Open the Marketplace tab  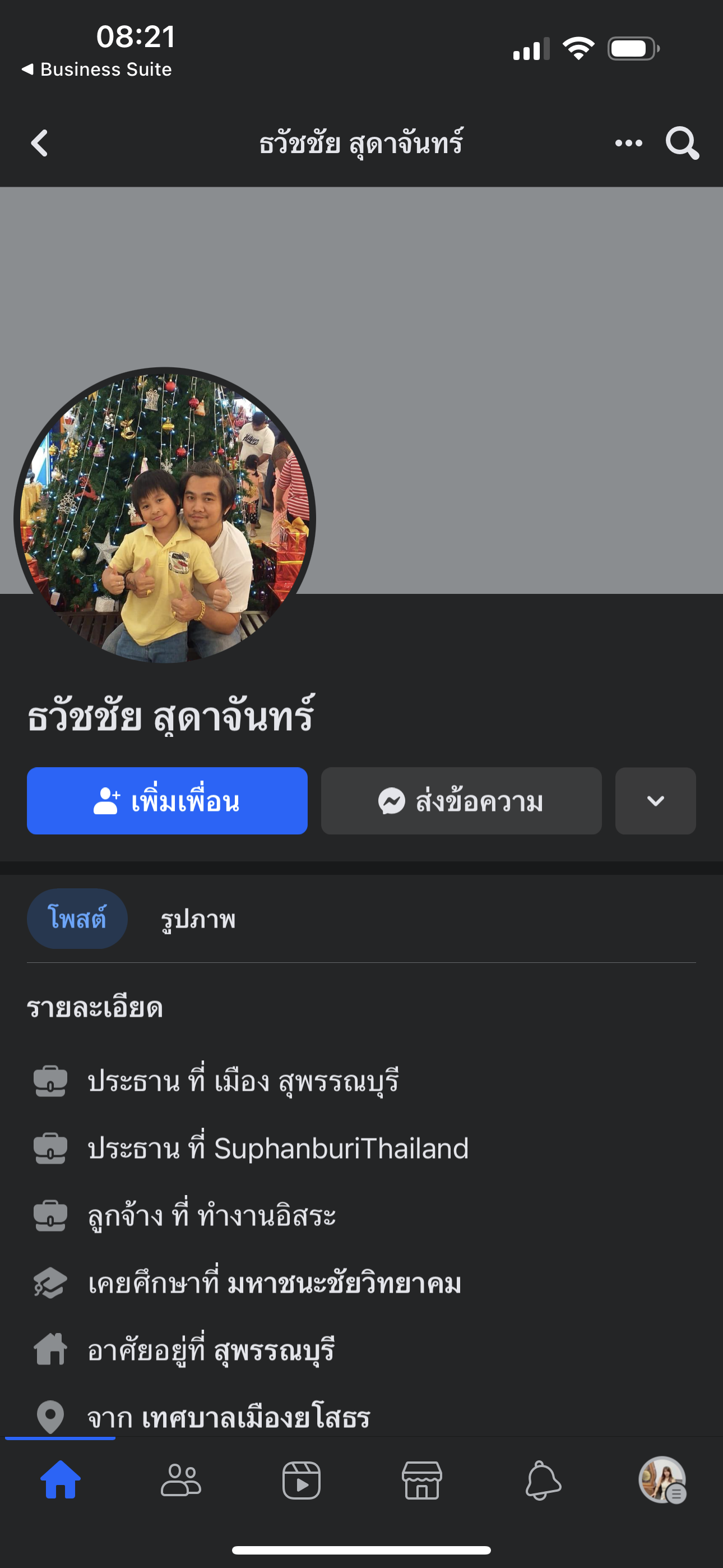tap(421, 1480)
